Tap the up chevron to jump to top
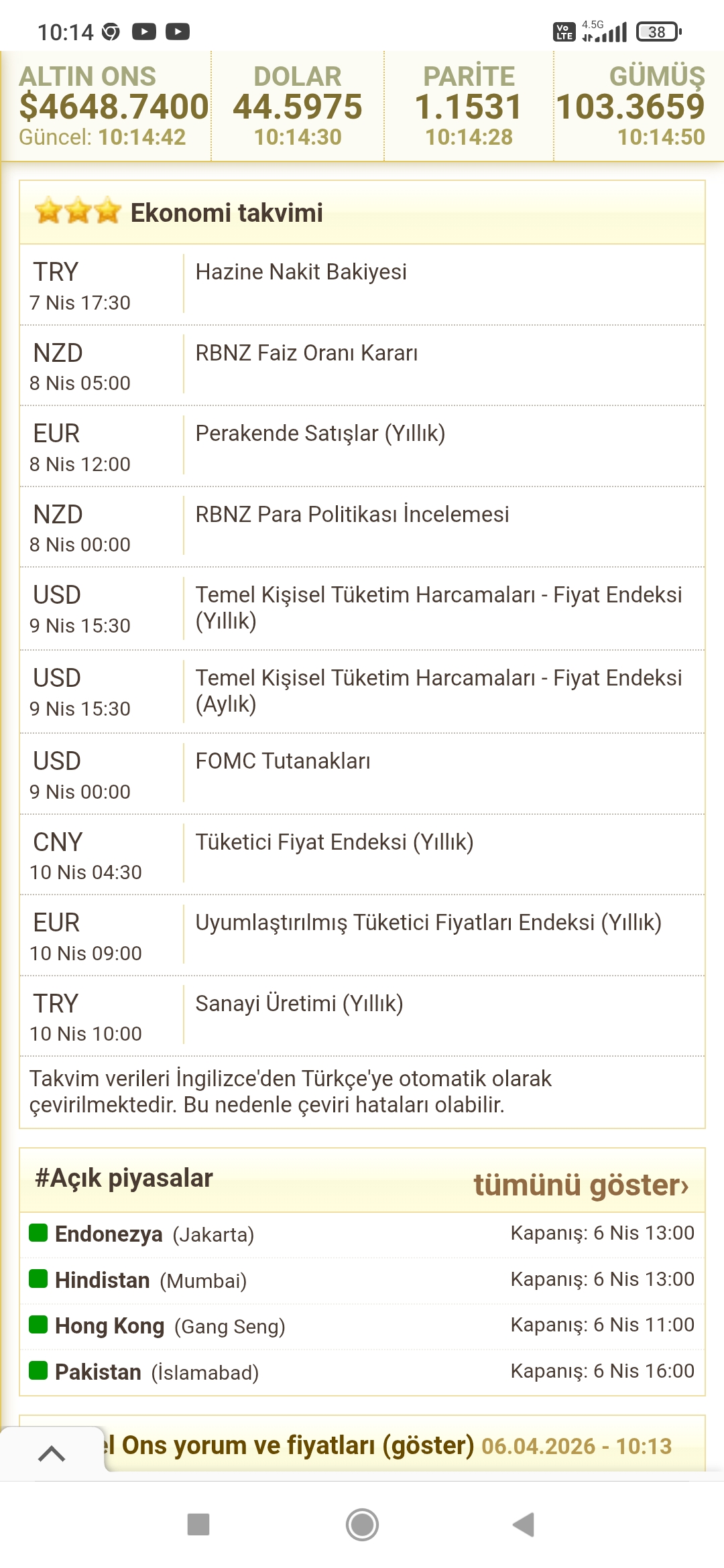This screenshot has height=1568, width=724. [52, 1453]
